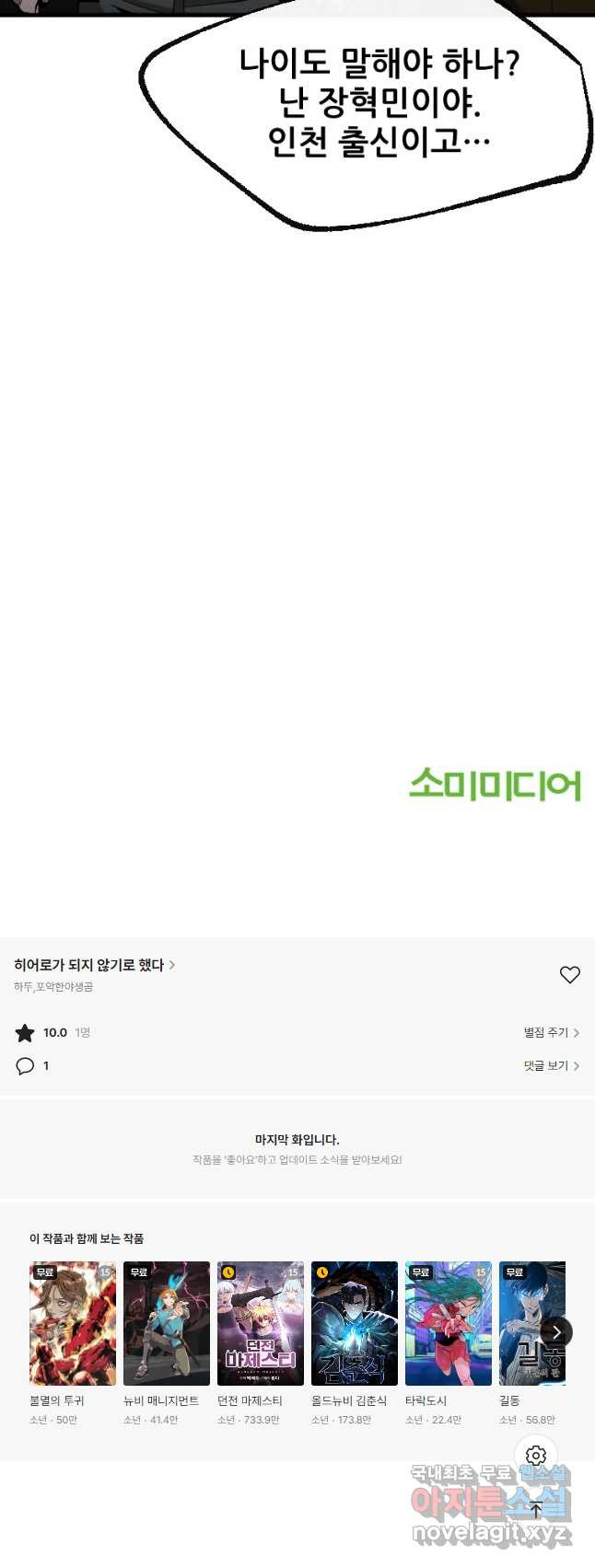
Task: Open 별점 주기 to rate the episode
Action: 551,1033
